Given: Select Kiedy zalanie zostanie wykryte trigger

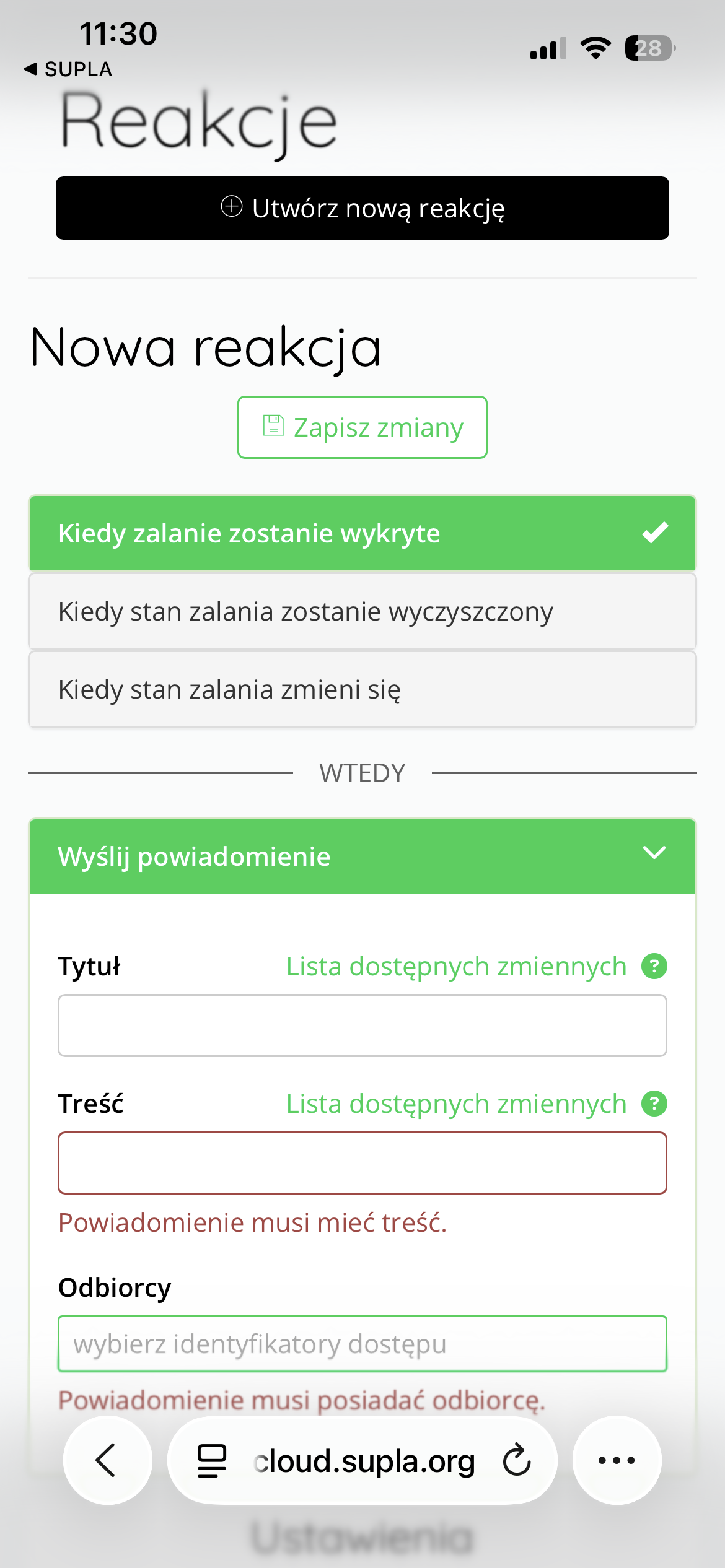Looking at the screenshot, I should click(x=362, y=533).
